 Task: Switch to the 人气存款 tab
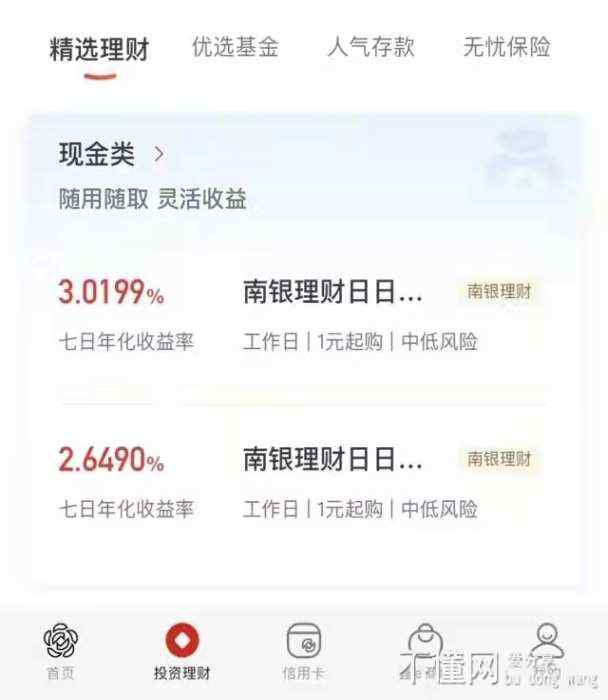[x=370, y=47]
